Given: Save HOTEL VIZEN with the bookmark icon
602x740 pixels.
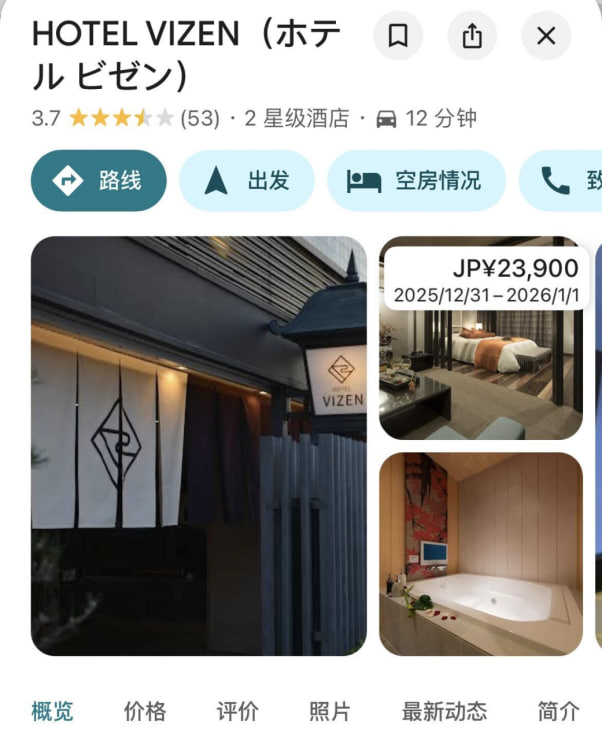Looking at the screenshot, I should click(x=398, y=37).
